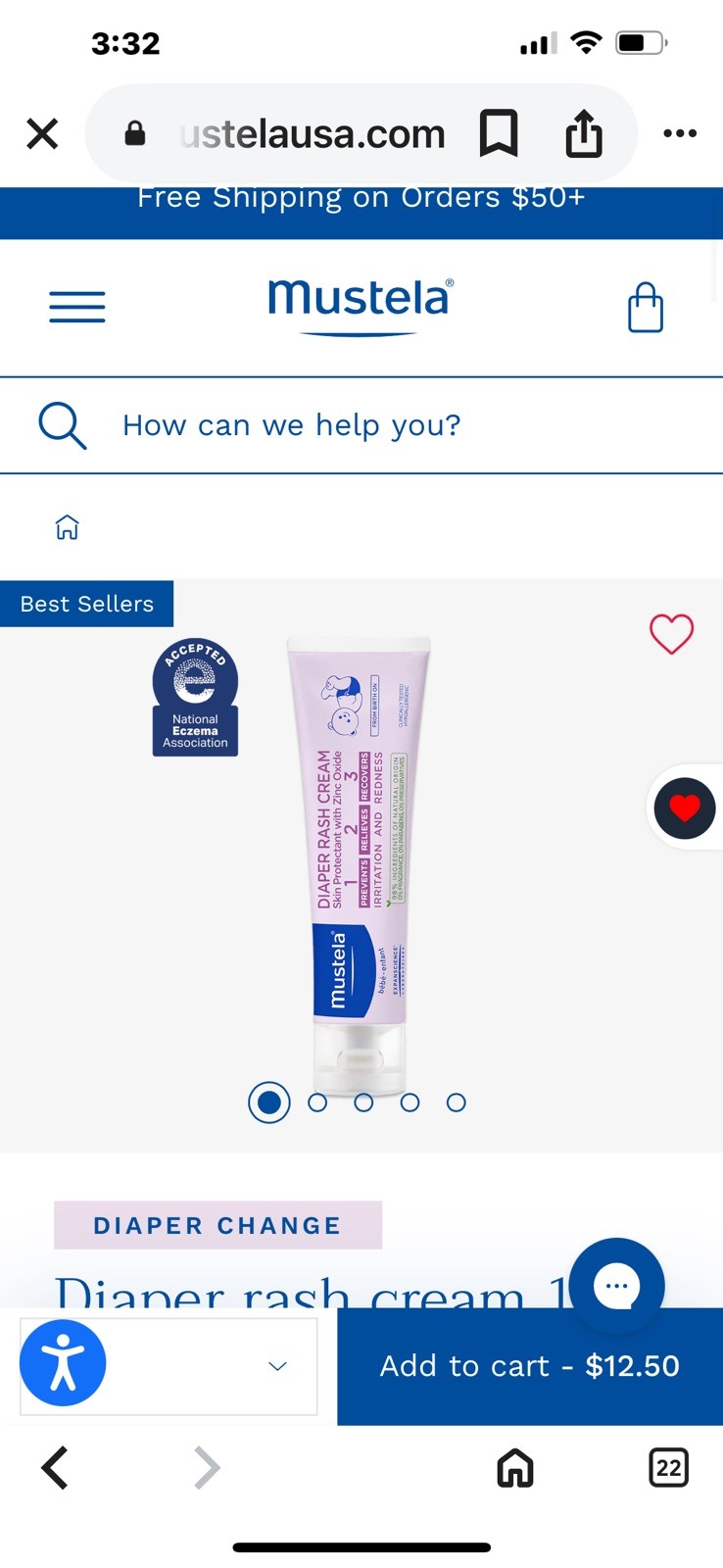Open the chat support bubble
Image resolution: width=723 pixels, height=1568 pixels.
(x=616, y=1286)
